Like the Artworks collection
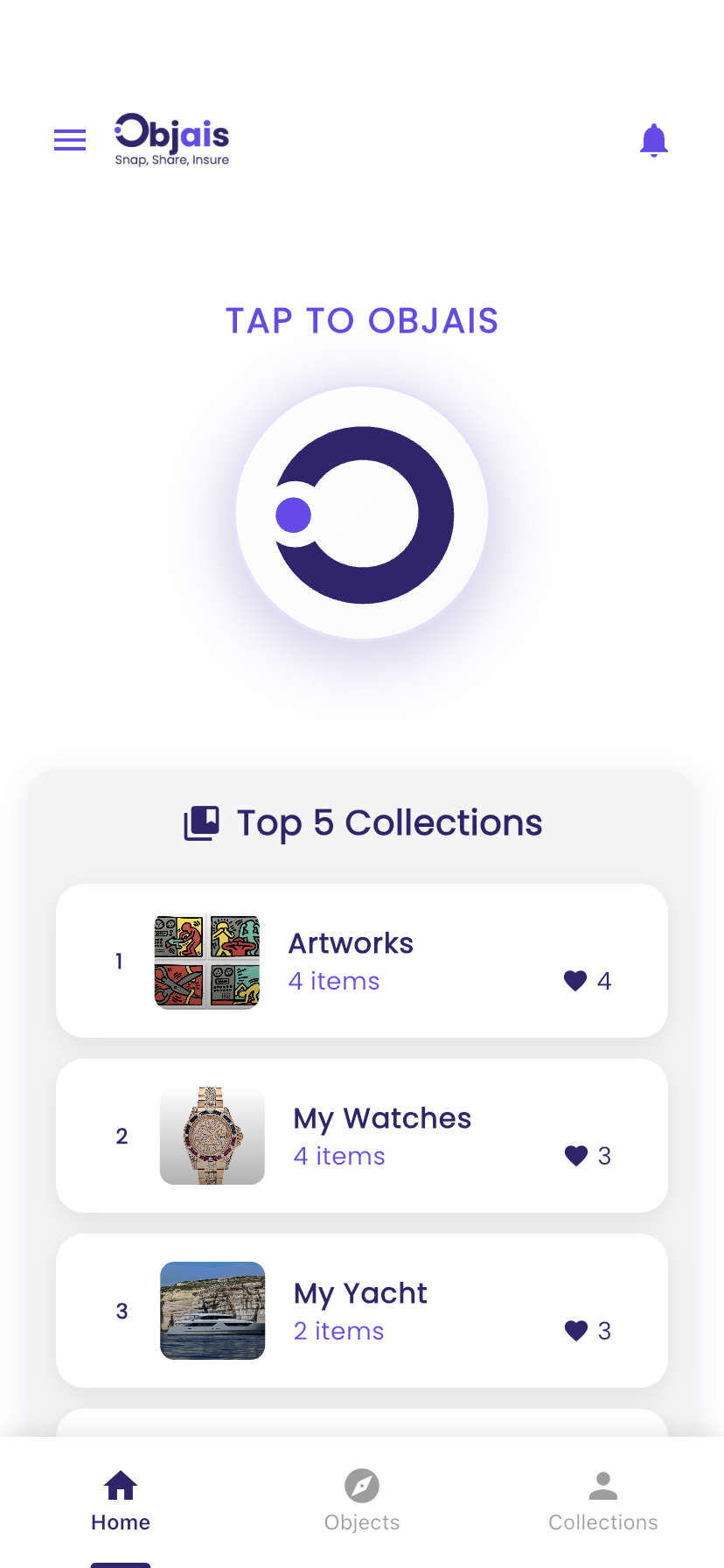 coord(575,981)
